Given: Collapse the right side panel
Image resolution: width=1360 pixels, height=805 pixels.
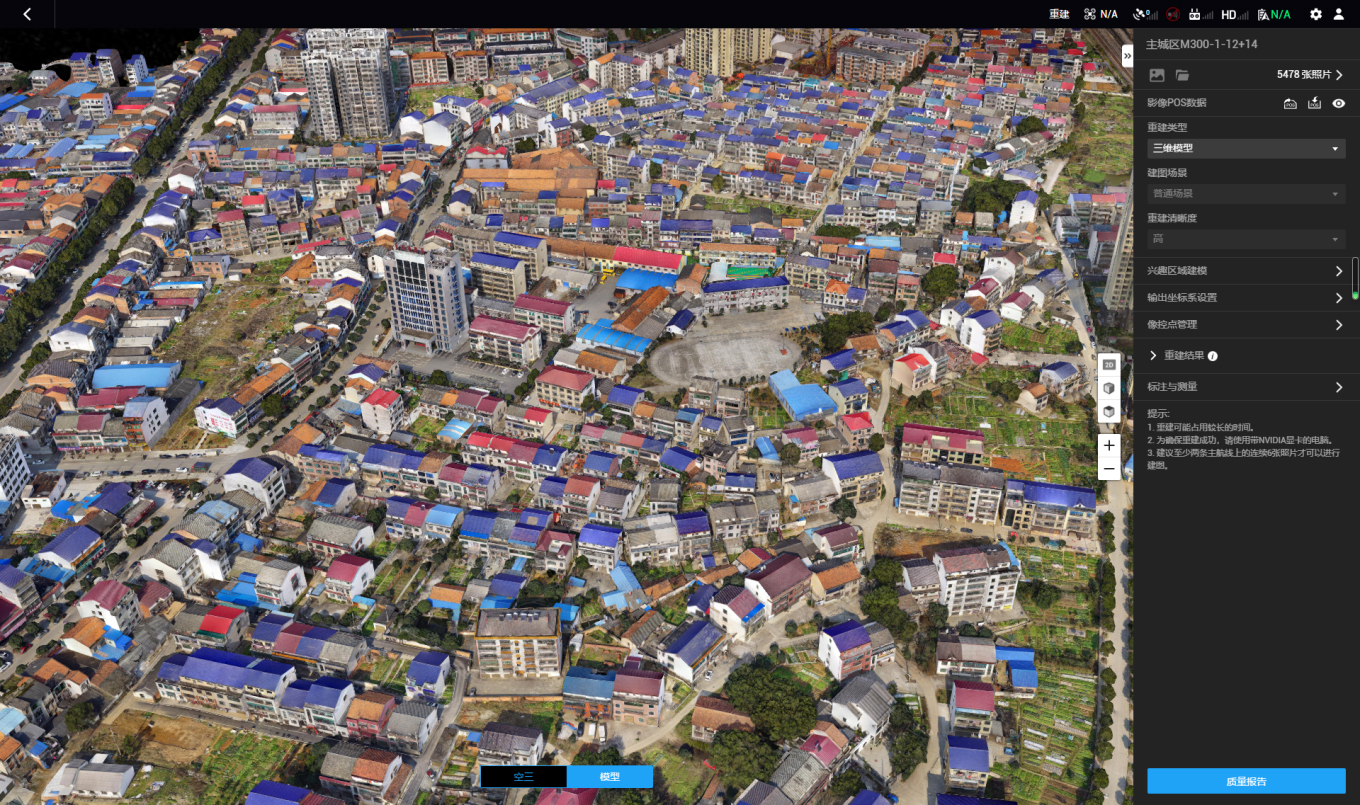Looking at the screenshot, I should click(1127, 57).
